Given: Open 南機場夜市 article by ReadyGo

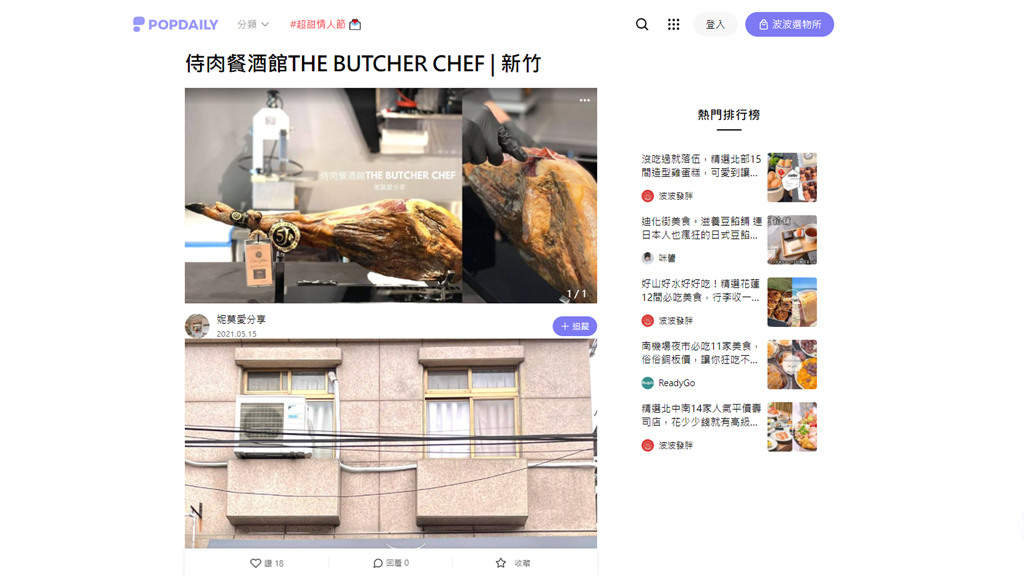Looking at the screenshot, I should pyautogui.click(x=701, y=352).
